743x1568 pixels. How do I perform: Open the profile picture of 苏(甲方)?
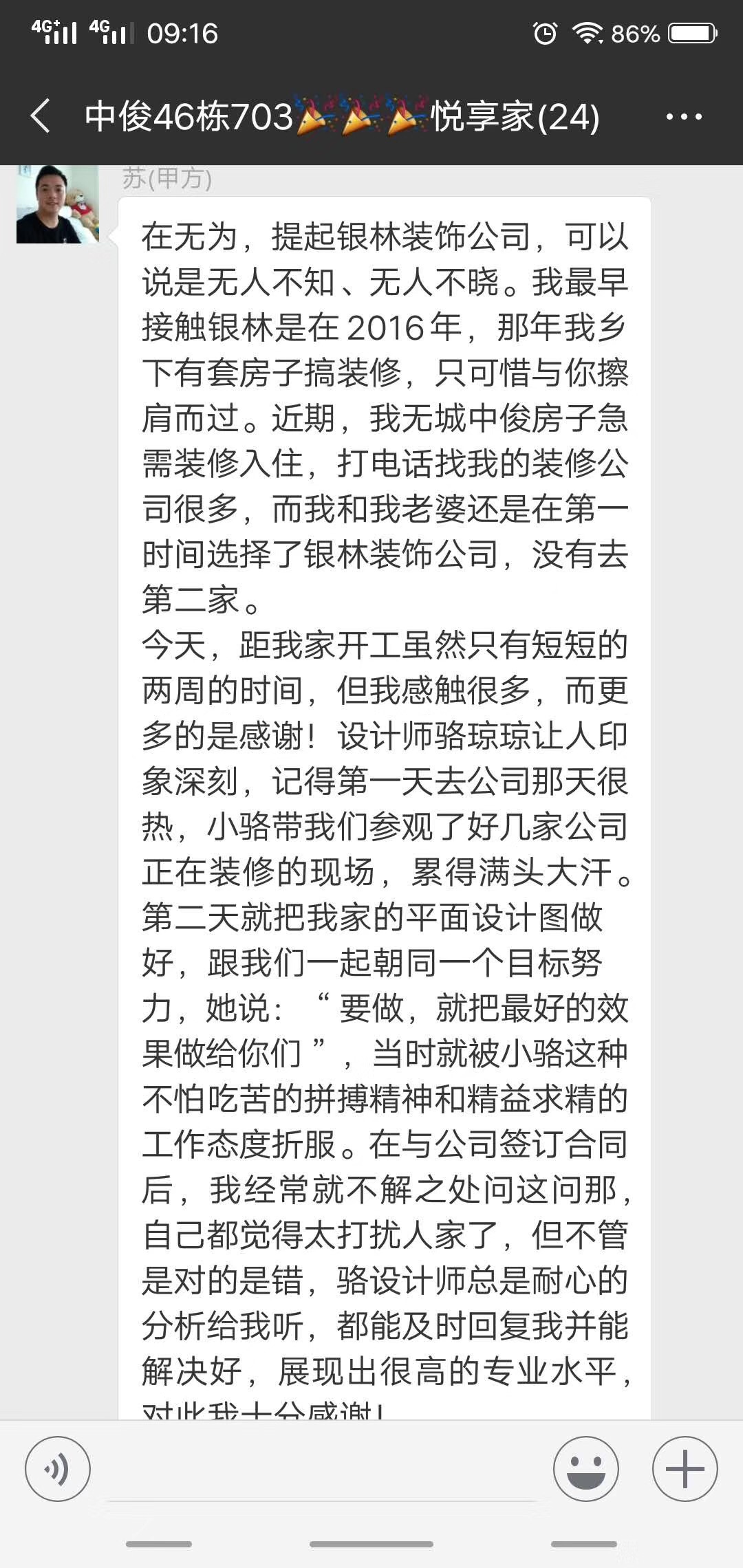pos(58,204)
